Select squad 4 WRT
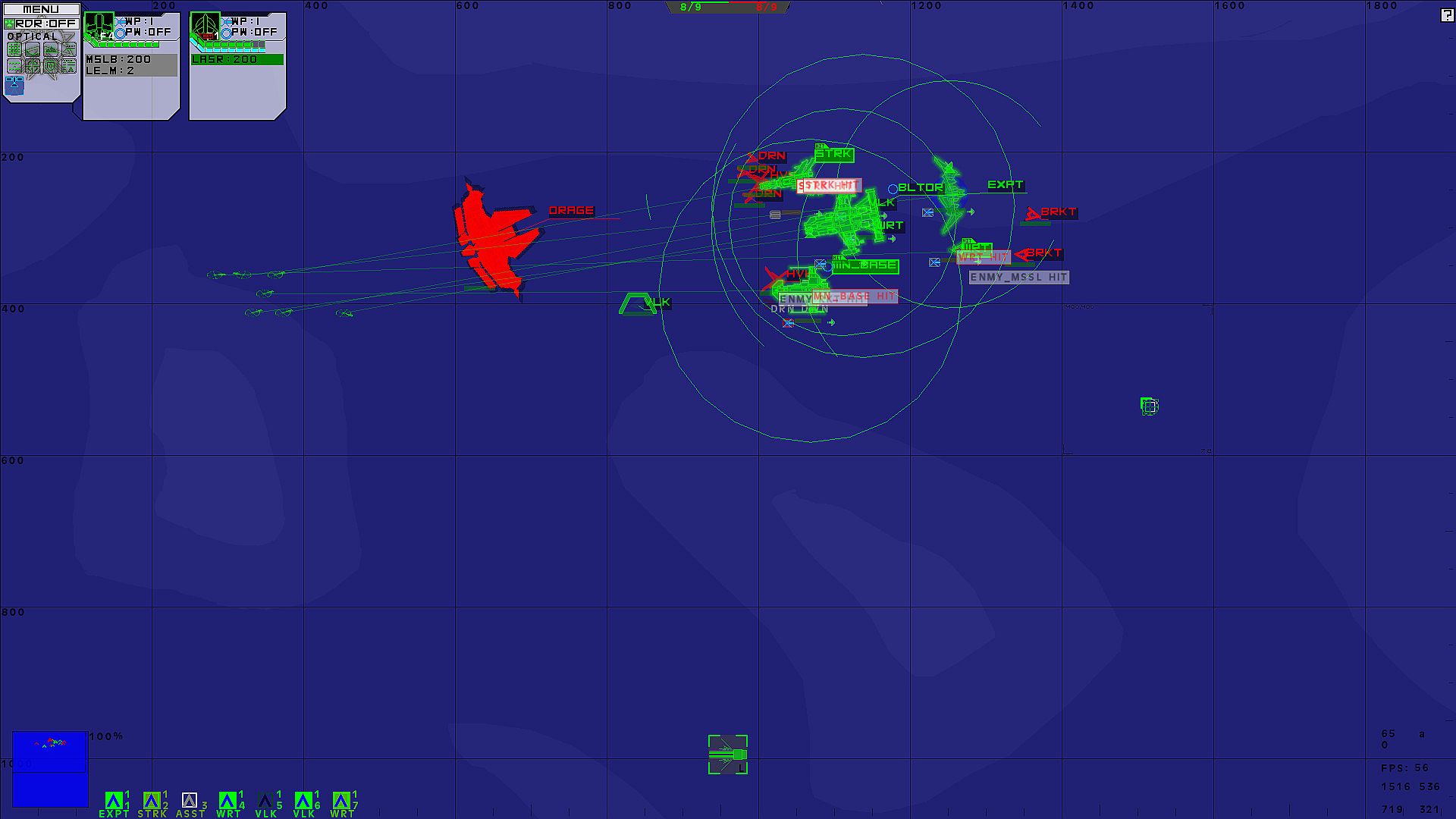This screenshot has height=819, width=1456. (x=227, y=802)
